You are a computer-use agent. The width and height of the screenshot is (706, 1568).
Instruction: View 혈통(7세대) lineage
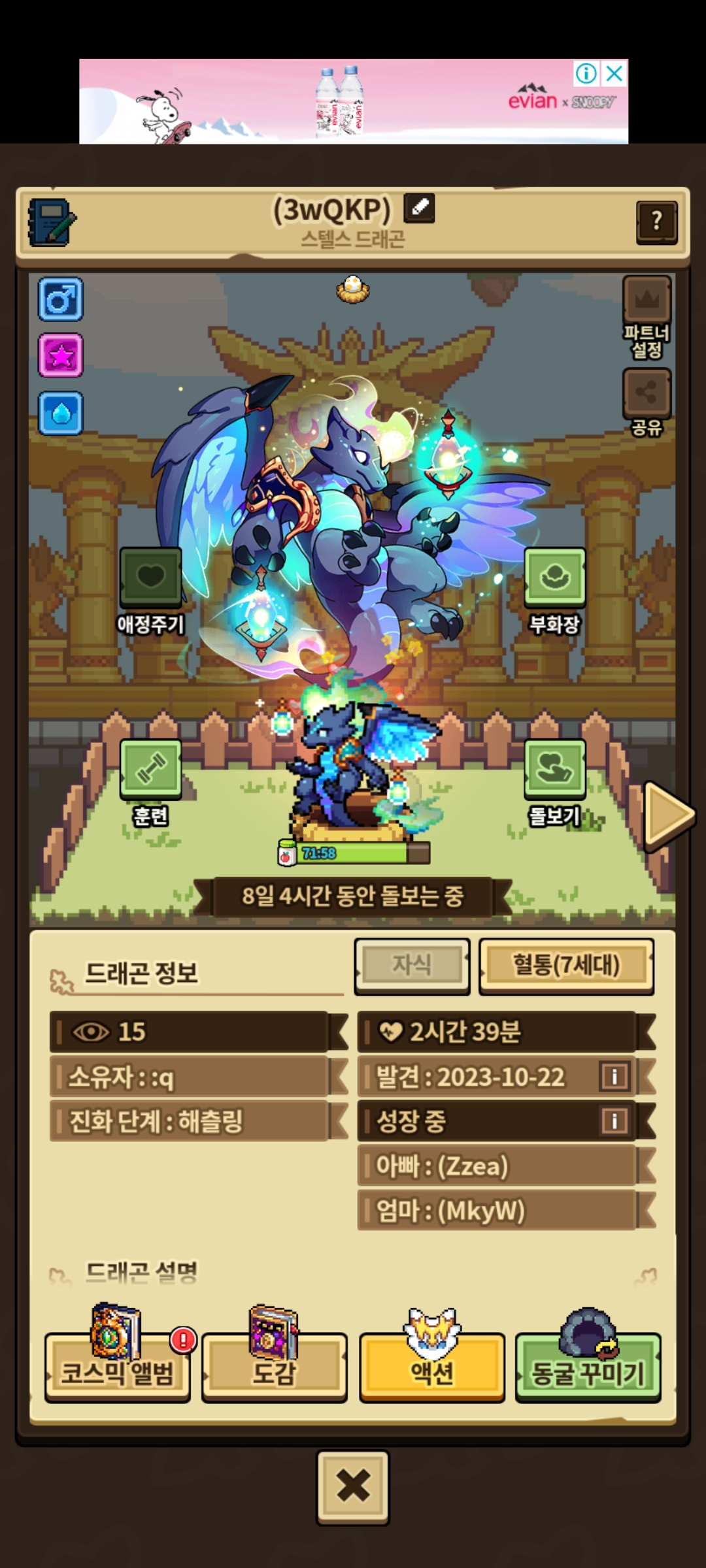(566, 965)
